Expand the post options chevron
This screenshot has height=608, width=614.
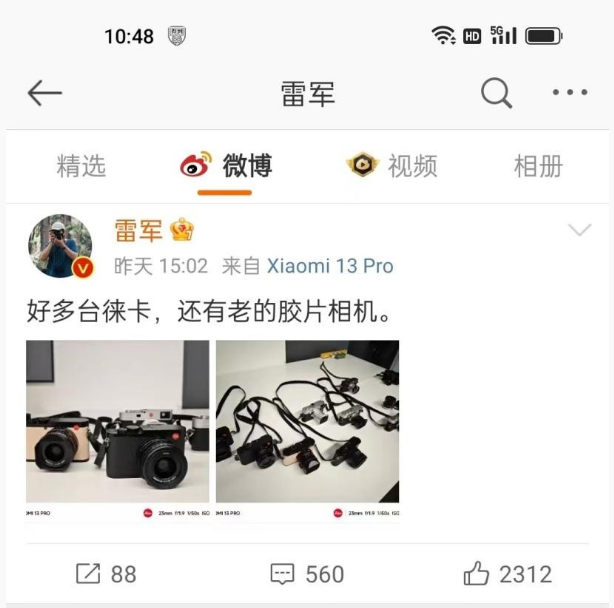coord(579,230)
